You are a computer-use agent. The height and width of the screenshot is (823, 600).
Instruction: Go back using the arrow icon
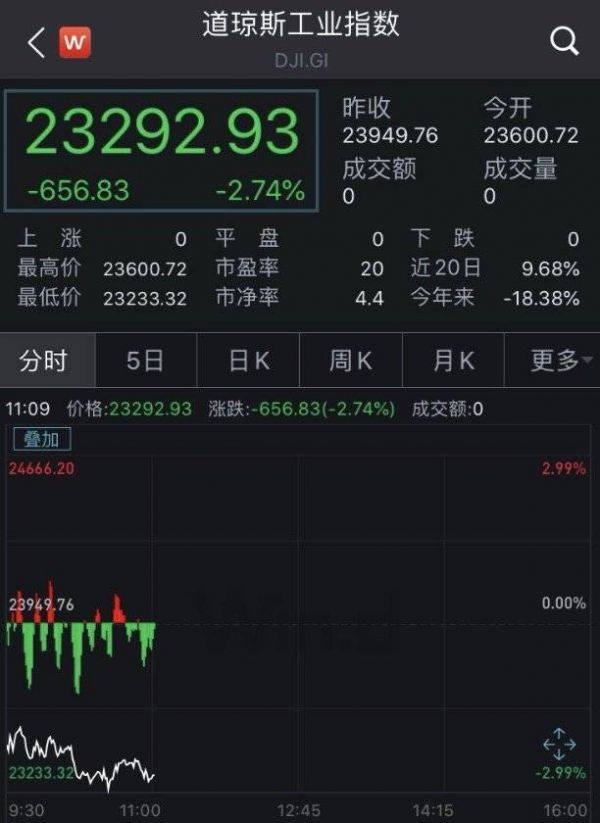click(37, 42)
